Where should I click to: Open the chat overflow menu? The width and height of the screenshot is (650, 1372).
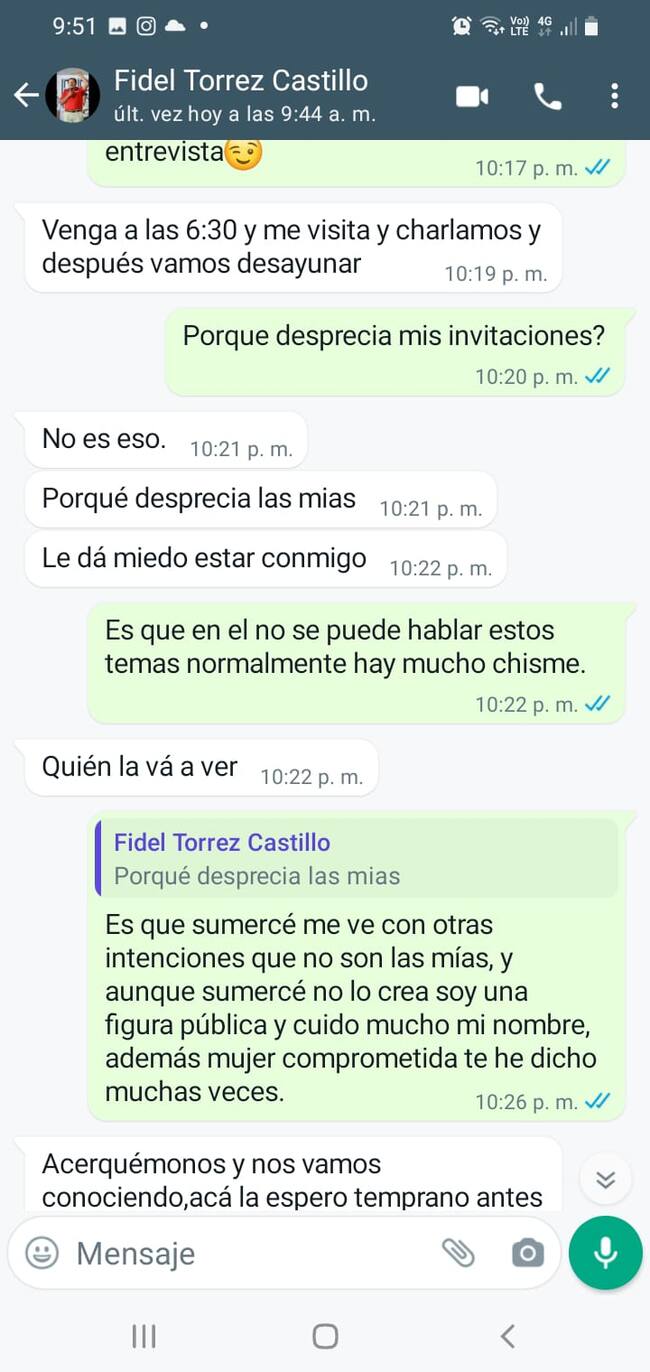(614, 96)
